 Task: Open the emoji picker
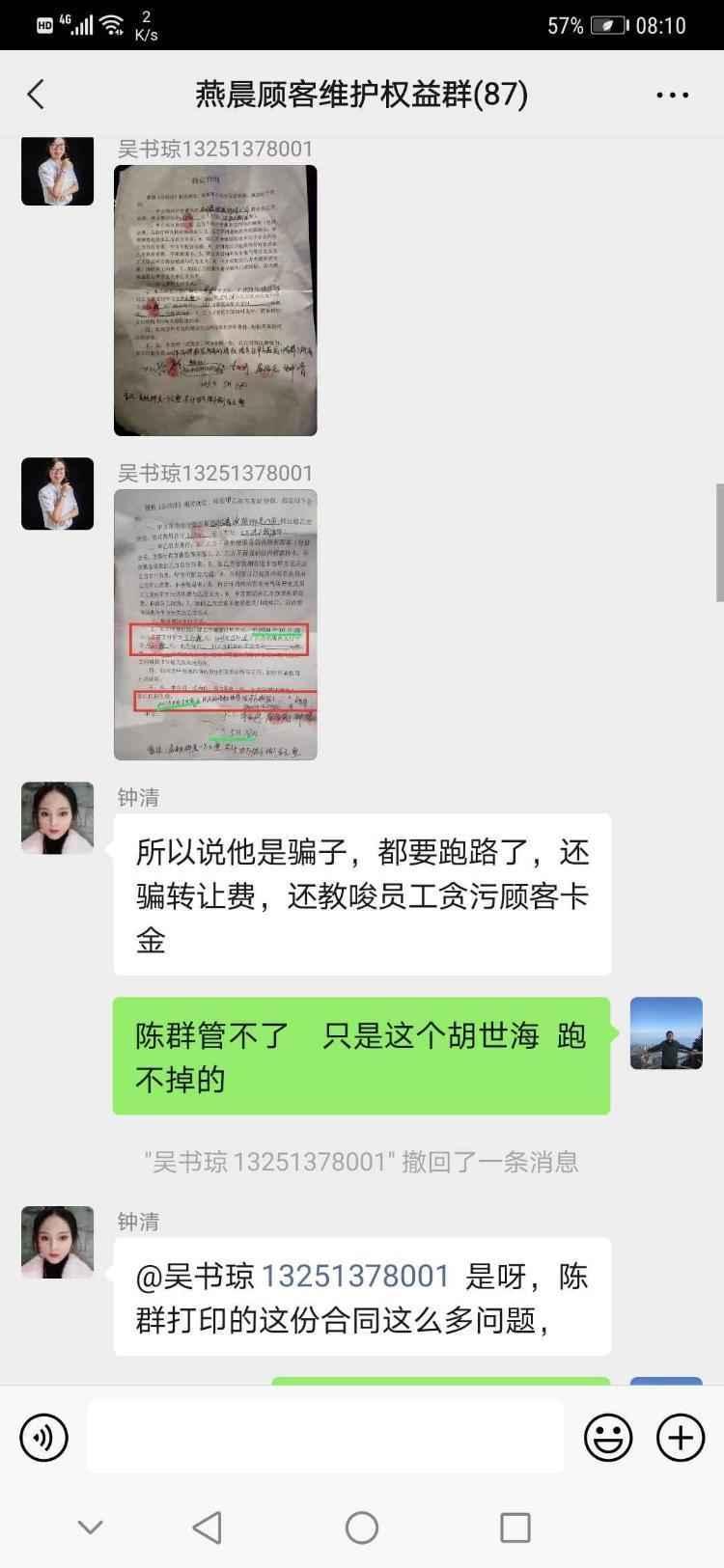608,1438
